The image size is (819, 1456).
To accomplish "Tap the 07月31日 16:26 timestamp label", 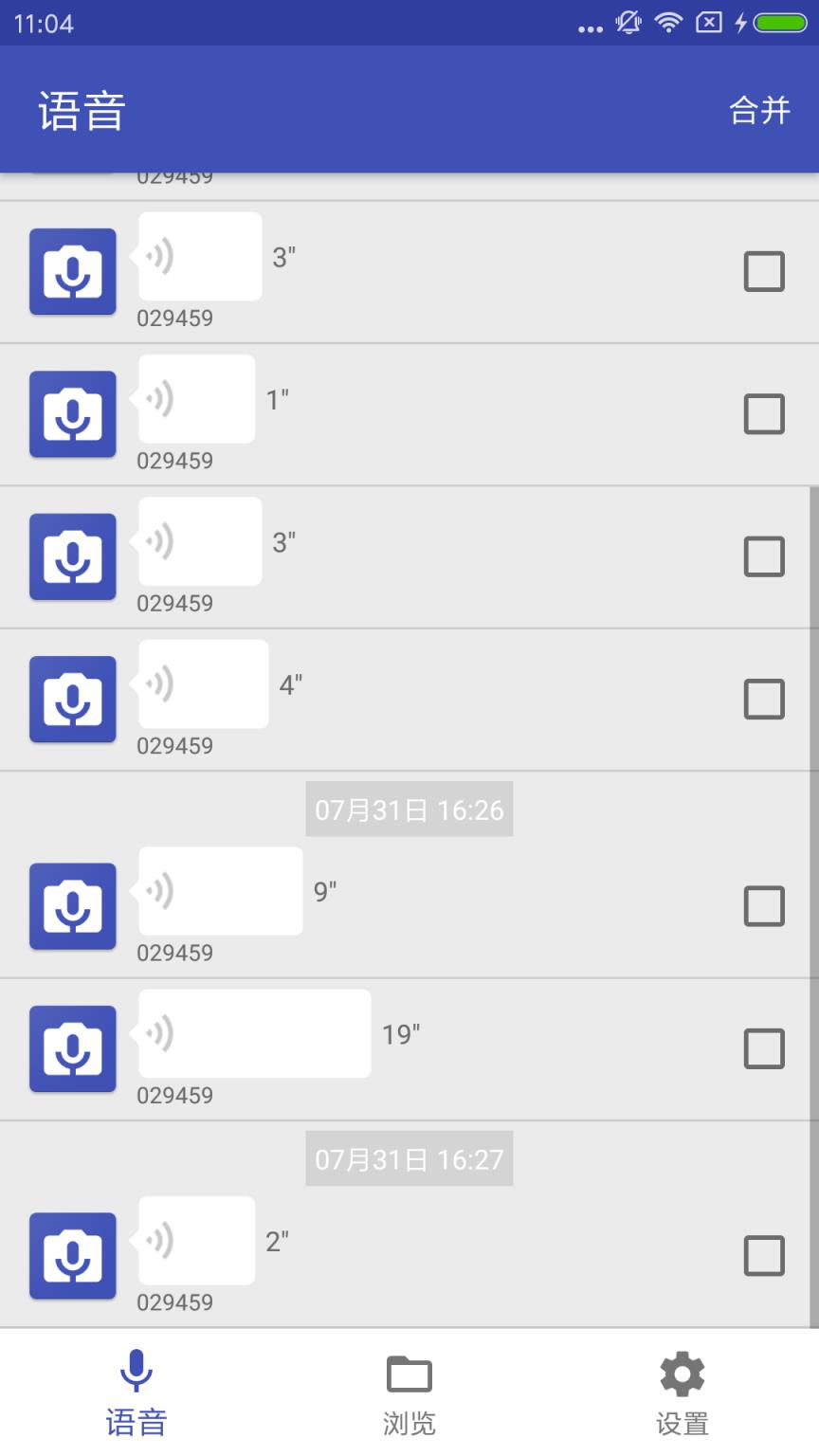I will [409, 809].
